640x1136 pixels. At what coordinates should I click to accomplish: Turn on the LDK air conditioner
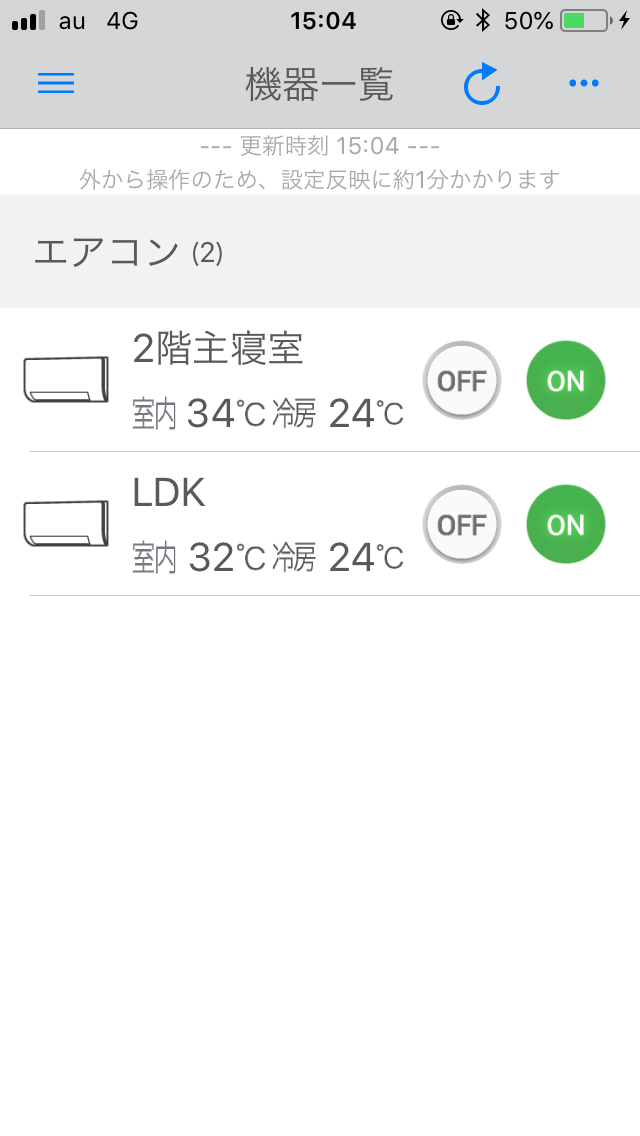point(566,524)
